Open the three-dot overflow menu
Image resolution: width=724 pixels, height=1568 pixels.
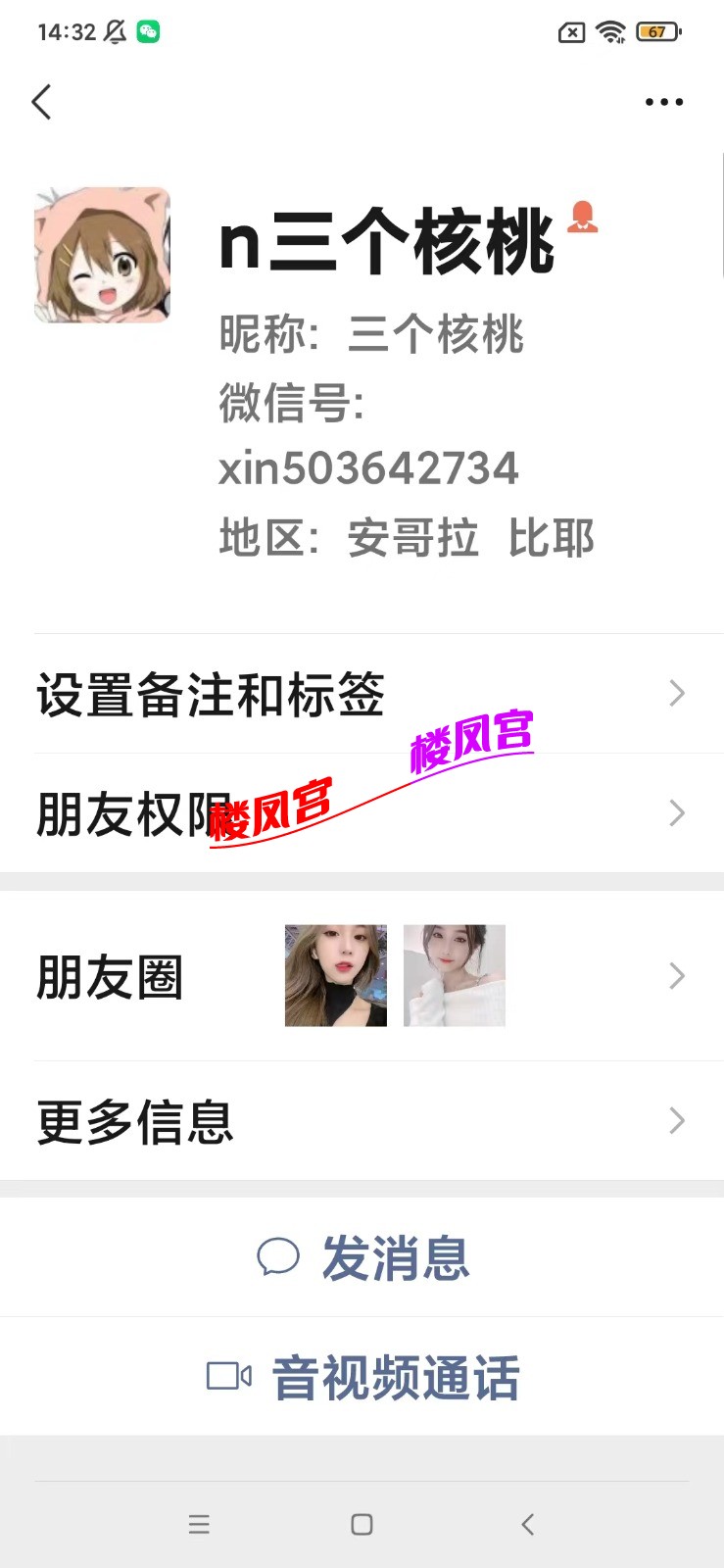[663, 102]
